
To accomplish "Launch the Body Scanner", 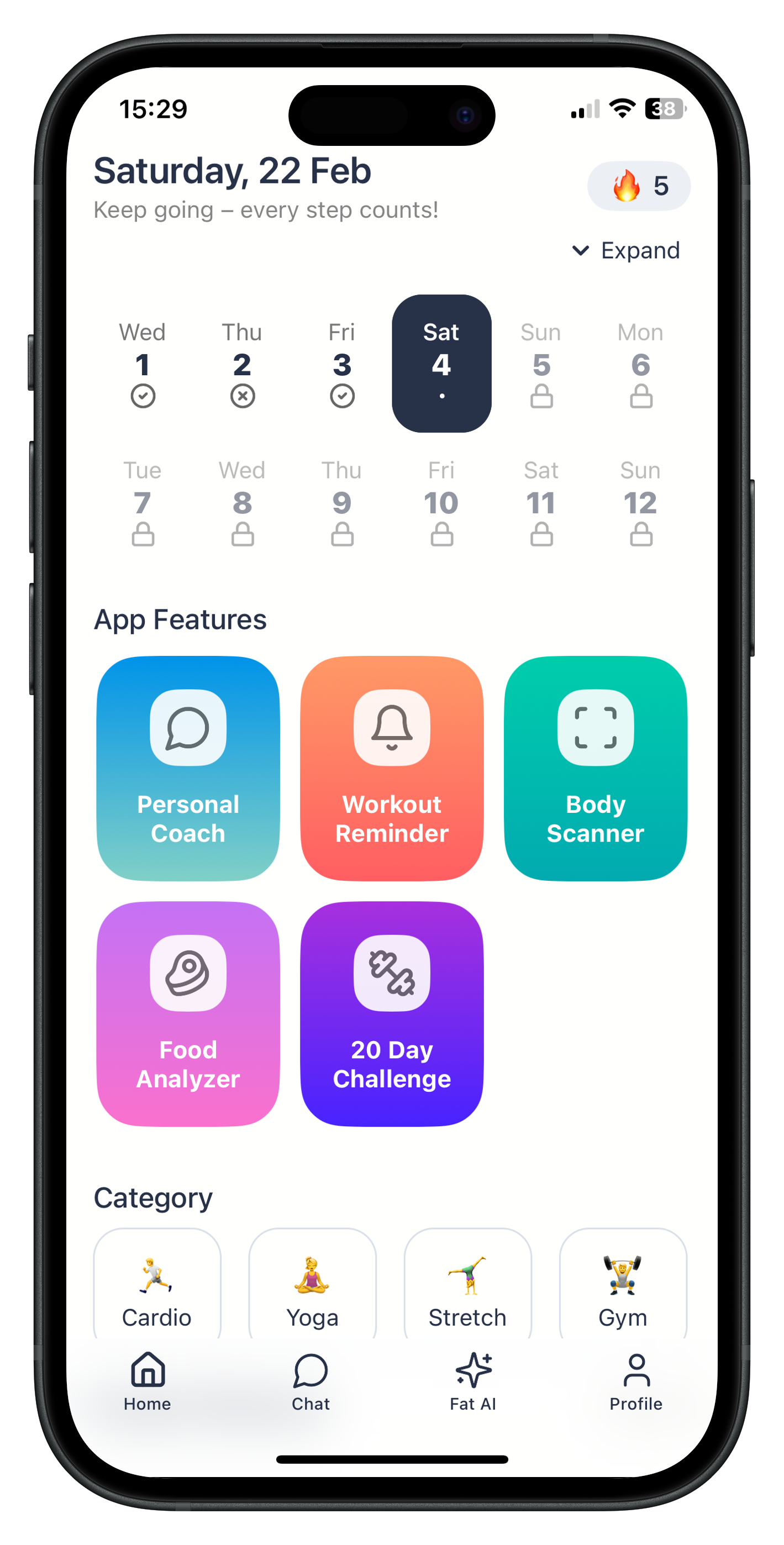I will 595,768.
